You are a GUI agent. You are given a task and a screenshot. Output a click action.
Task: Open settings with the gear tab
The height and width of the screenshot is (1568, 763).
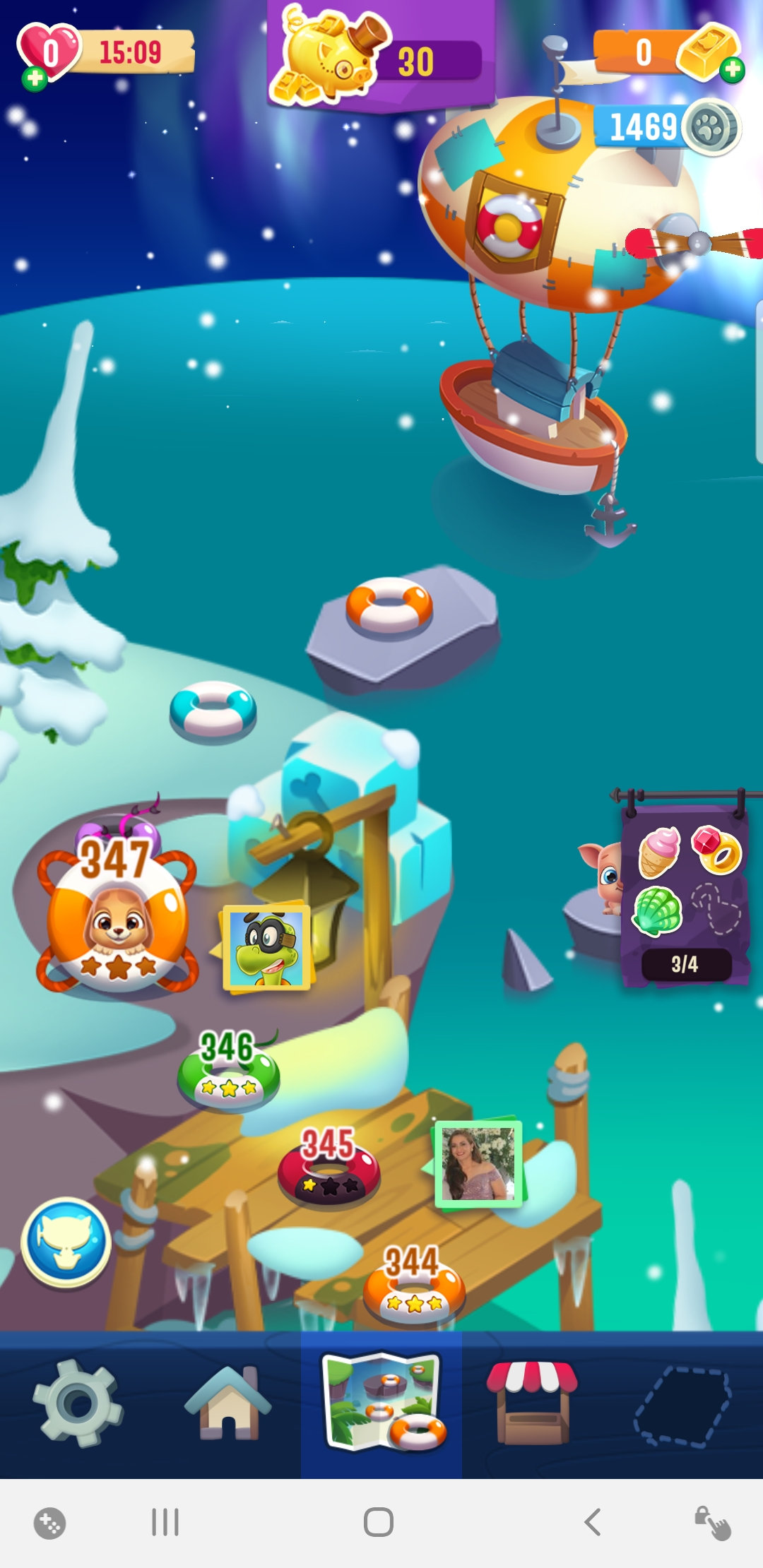(x=78, y=1403)
